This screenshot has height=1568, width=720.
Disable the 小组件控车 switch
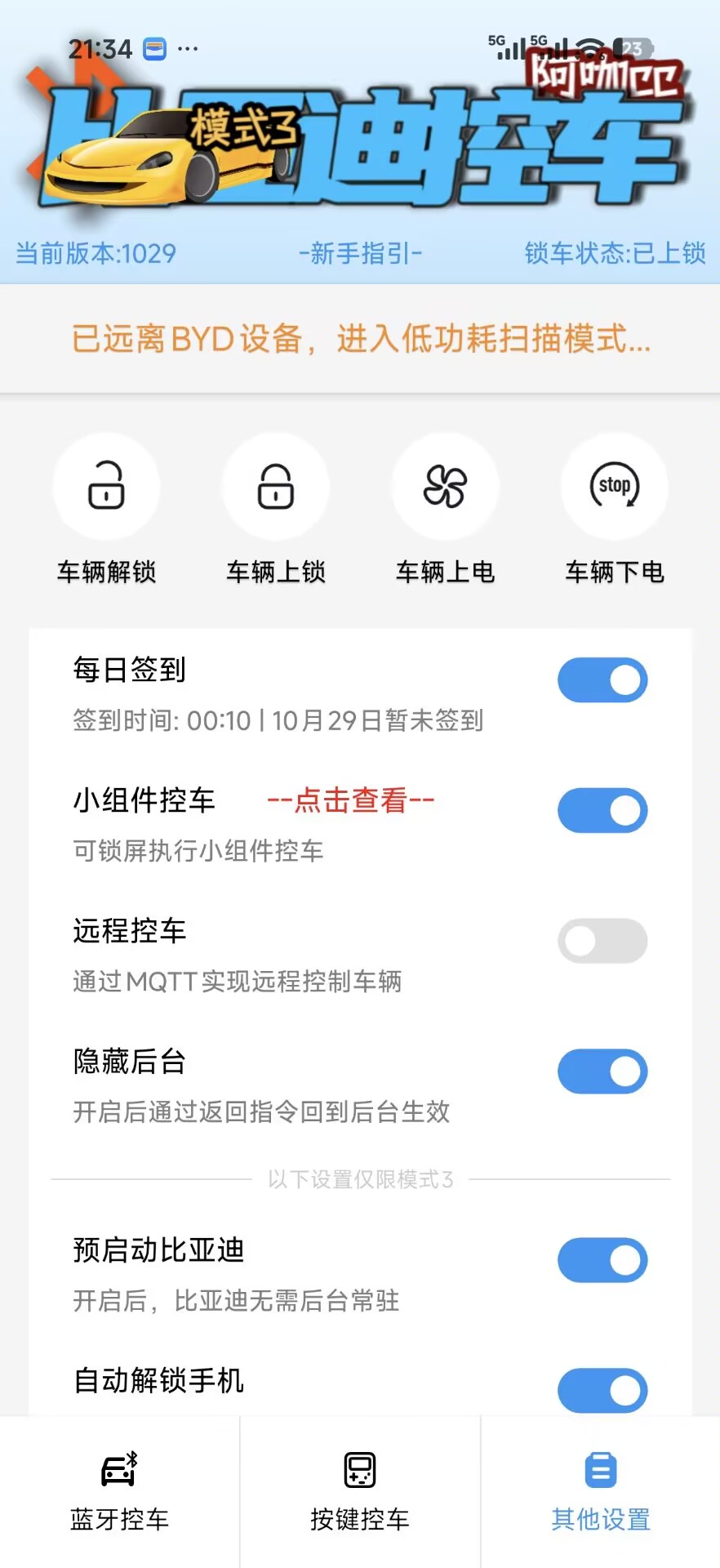[602, 811]
